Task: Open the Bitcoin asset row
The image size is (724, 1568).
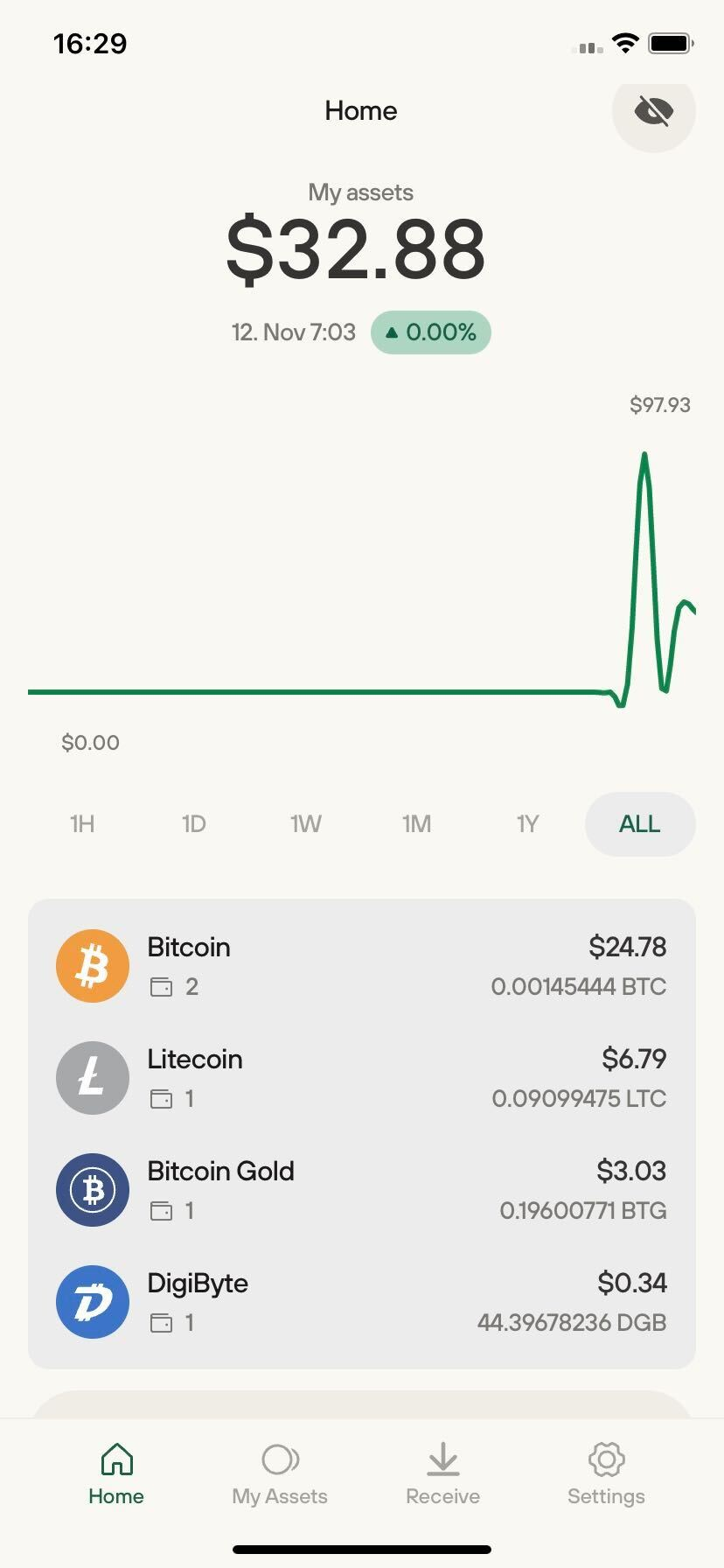Action: [361, 965]
